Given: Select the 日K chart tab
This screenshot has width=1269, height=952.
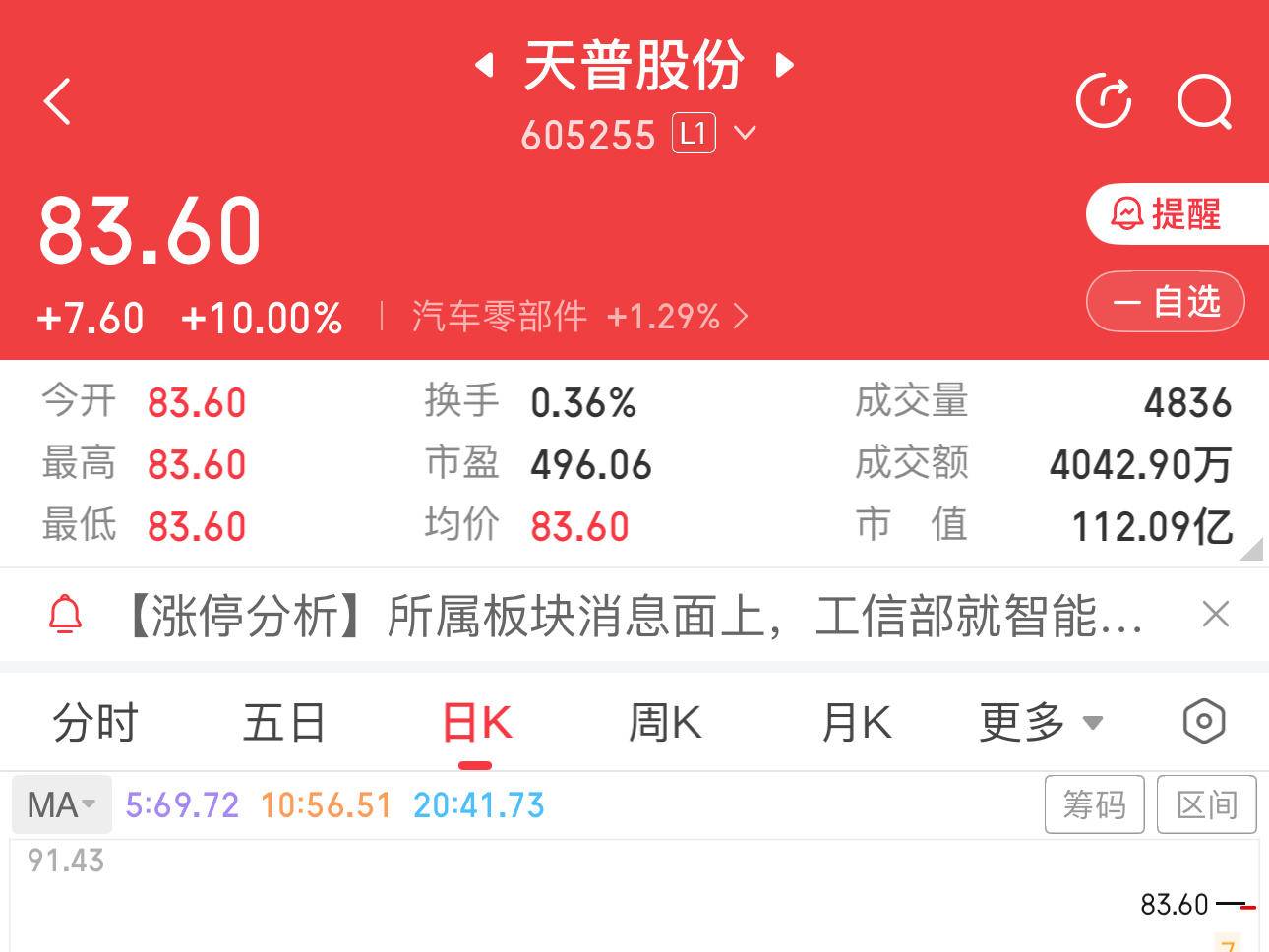Looking at the screenshot, I should [476, 724].
